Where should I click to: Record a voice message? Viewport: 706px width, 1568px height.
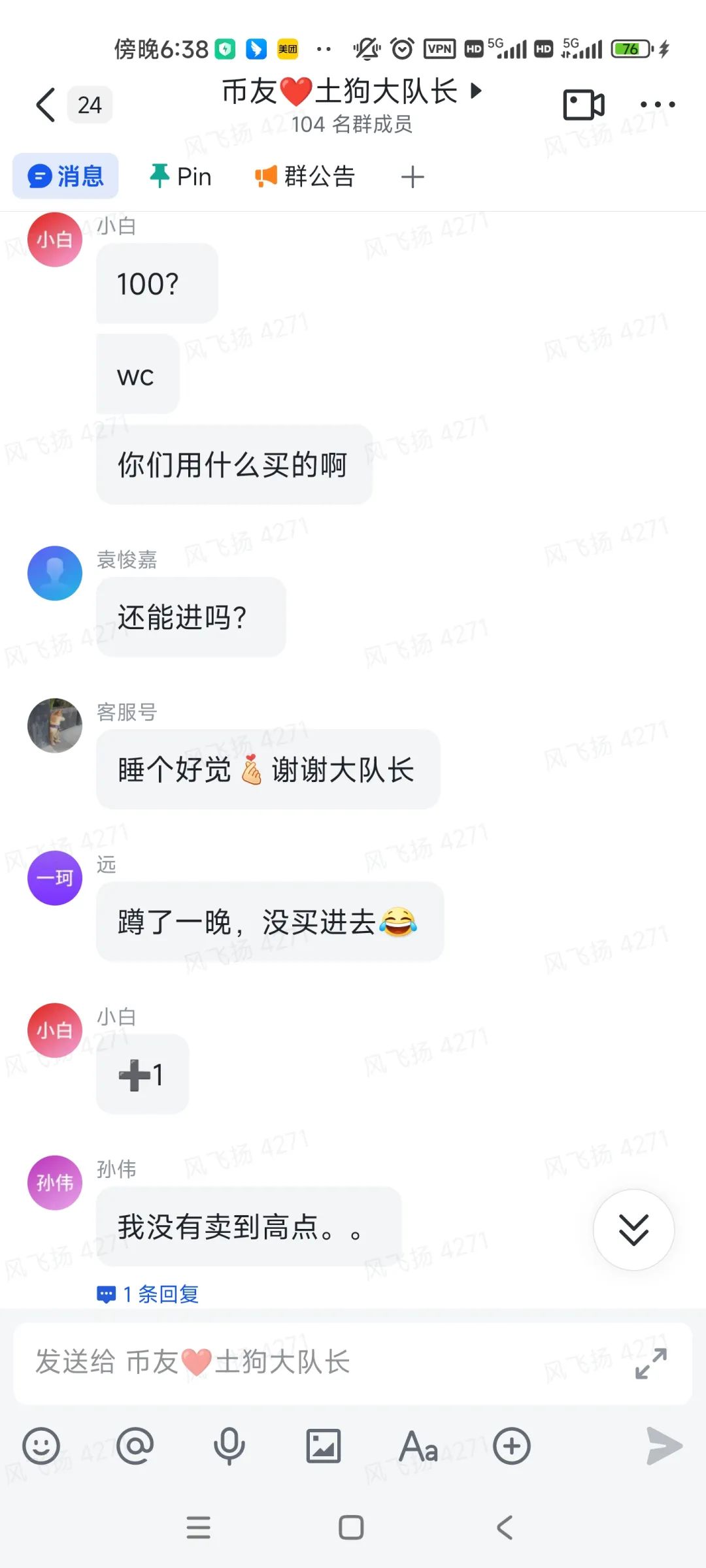[229, 1446]
